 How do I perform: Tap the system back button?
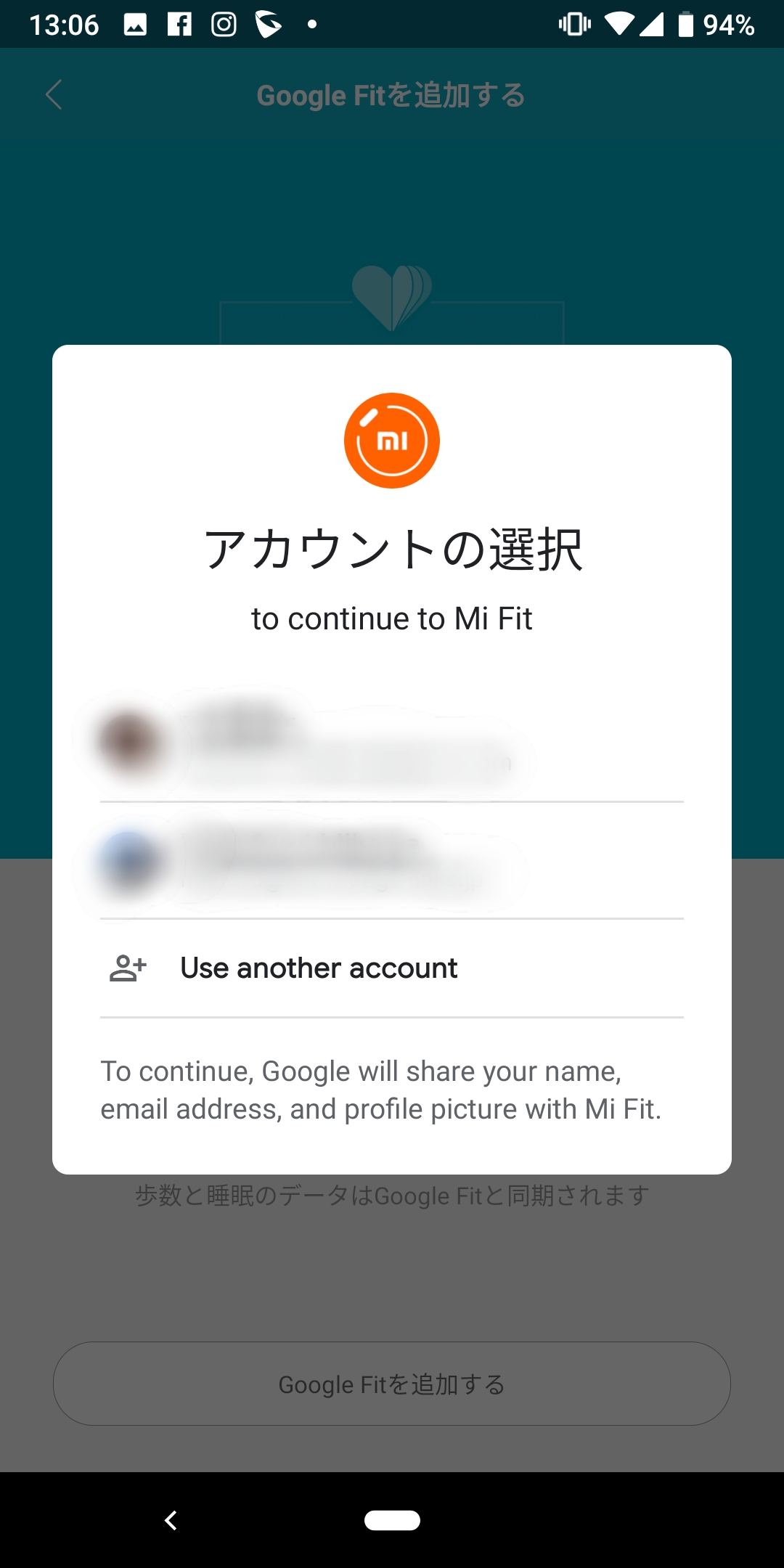tap(171, 1520)
